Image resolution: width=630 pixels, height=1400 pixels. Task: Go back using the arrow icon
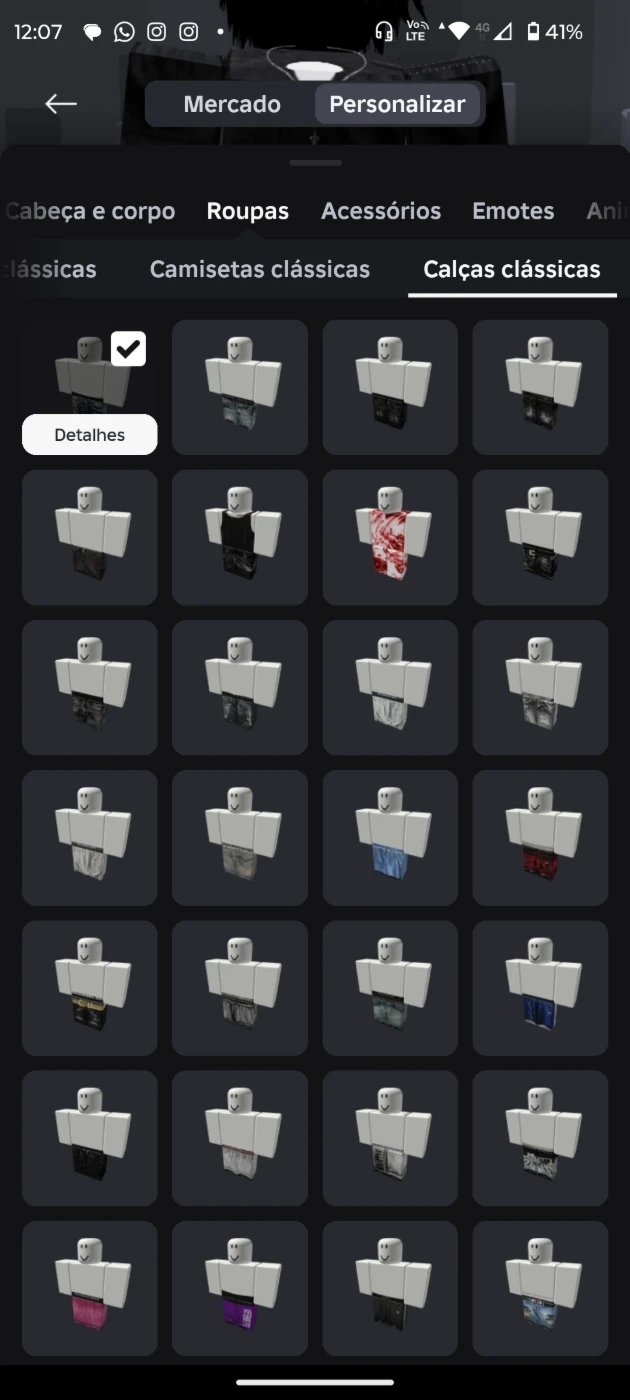pyautogui.click(x=61, y=104)
